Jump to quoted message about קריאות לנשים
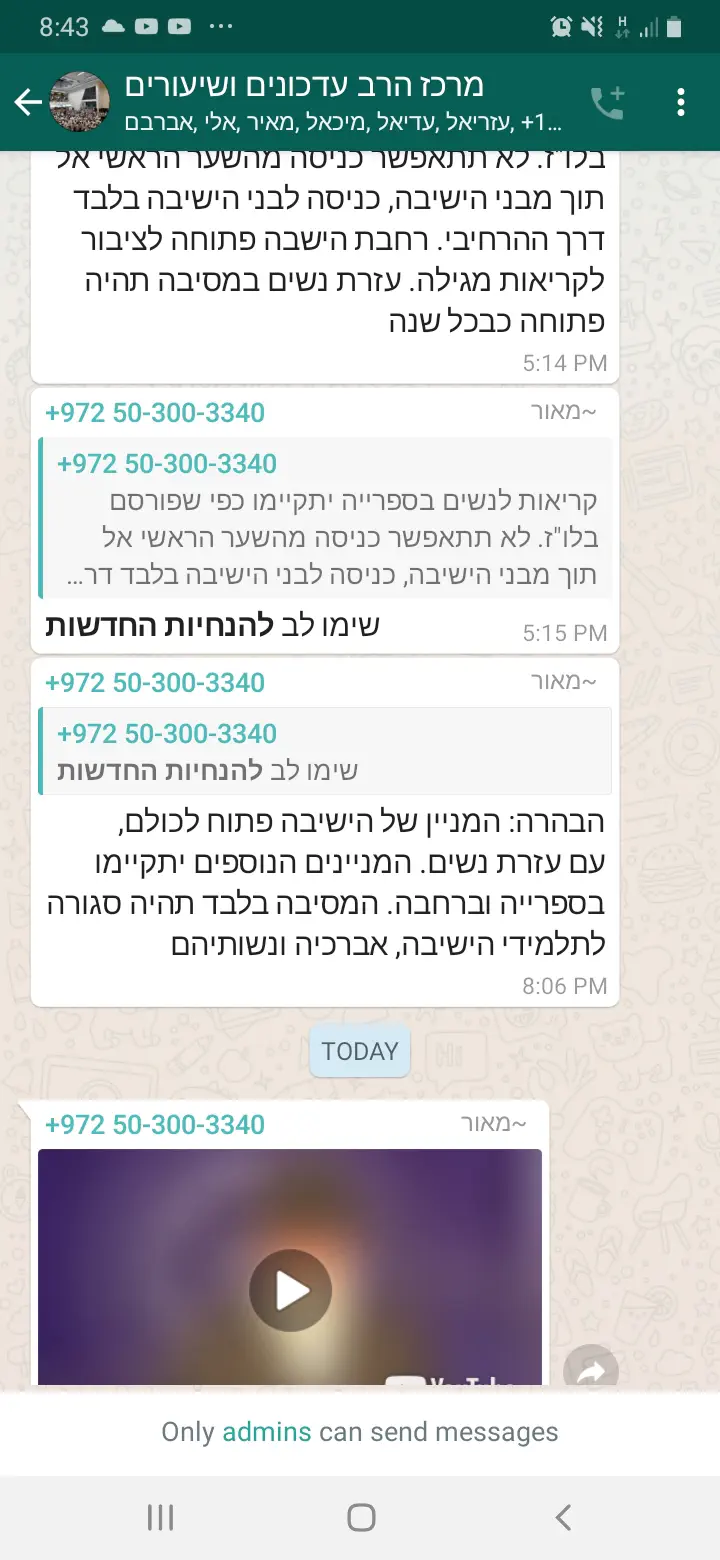Viewport: 720px width, 1560px height. click(325, 518)
